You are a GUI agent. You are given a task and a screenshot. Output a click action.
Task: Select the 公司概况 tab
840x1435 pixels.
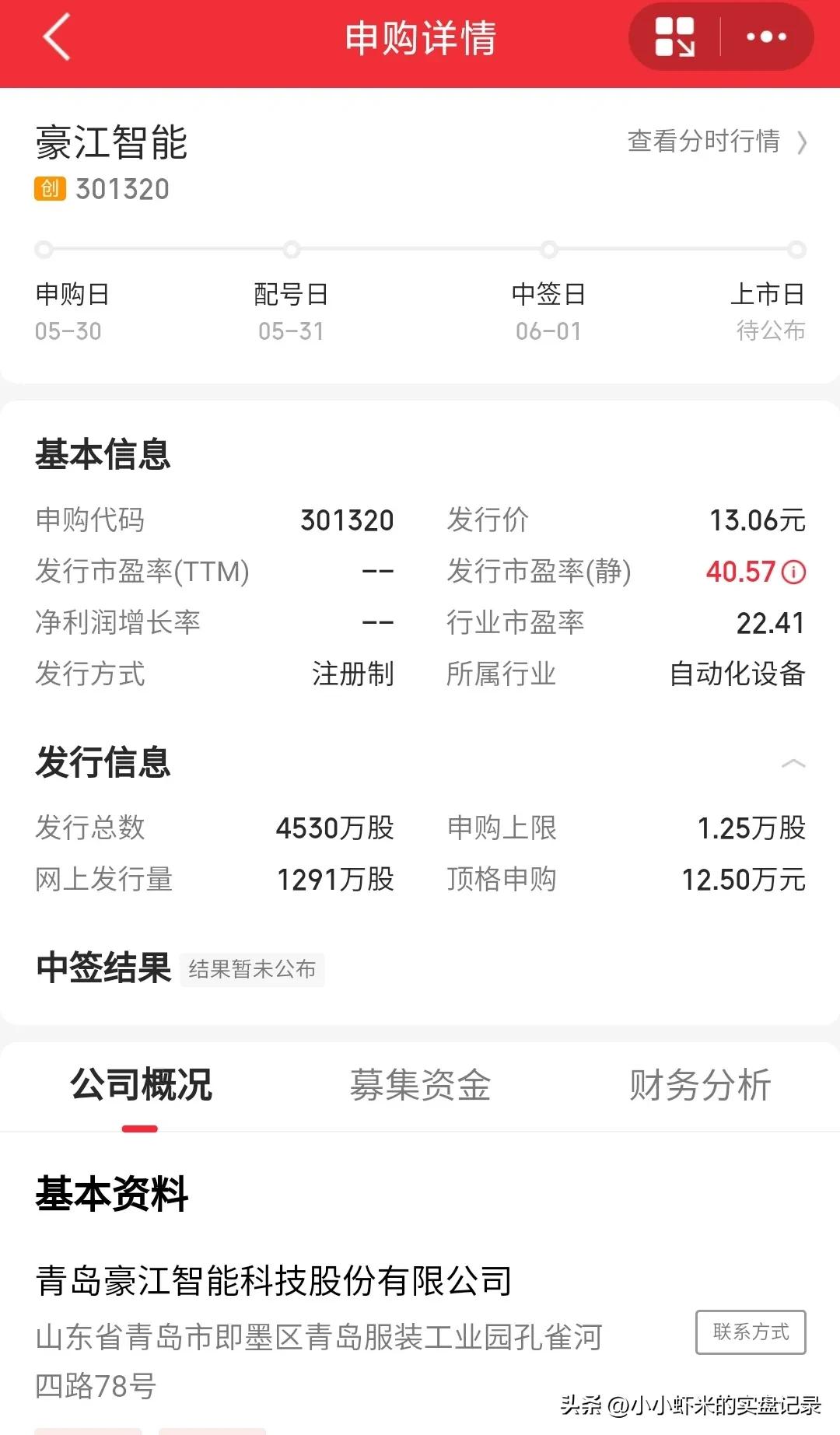(x=141, y=1087)
